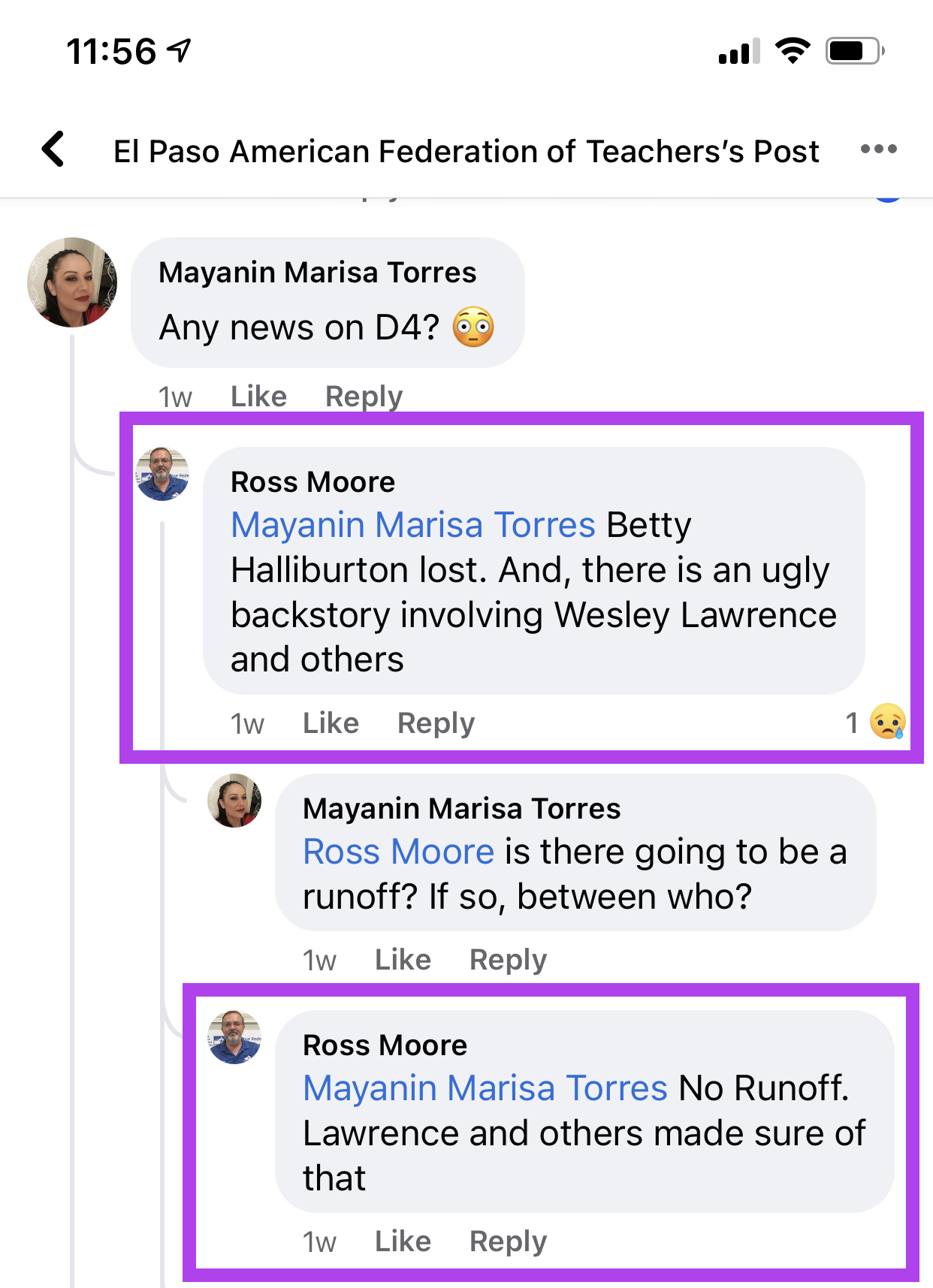Like Mayanin's runoff question comment
This screenshot has width=933, height=1288.
(x=403, y=960)
